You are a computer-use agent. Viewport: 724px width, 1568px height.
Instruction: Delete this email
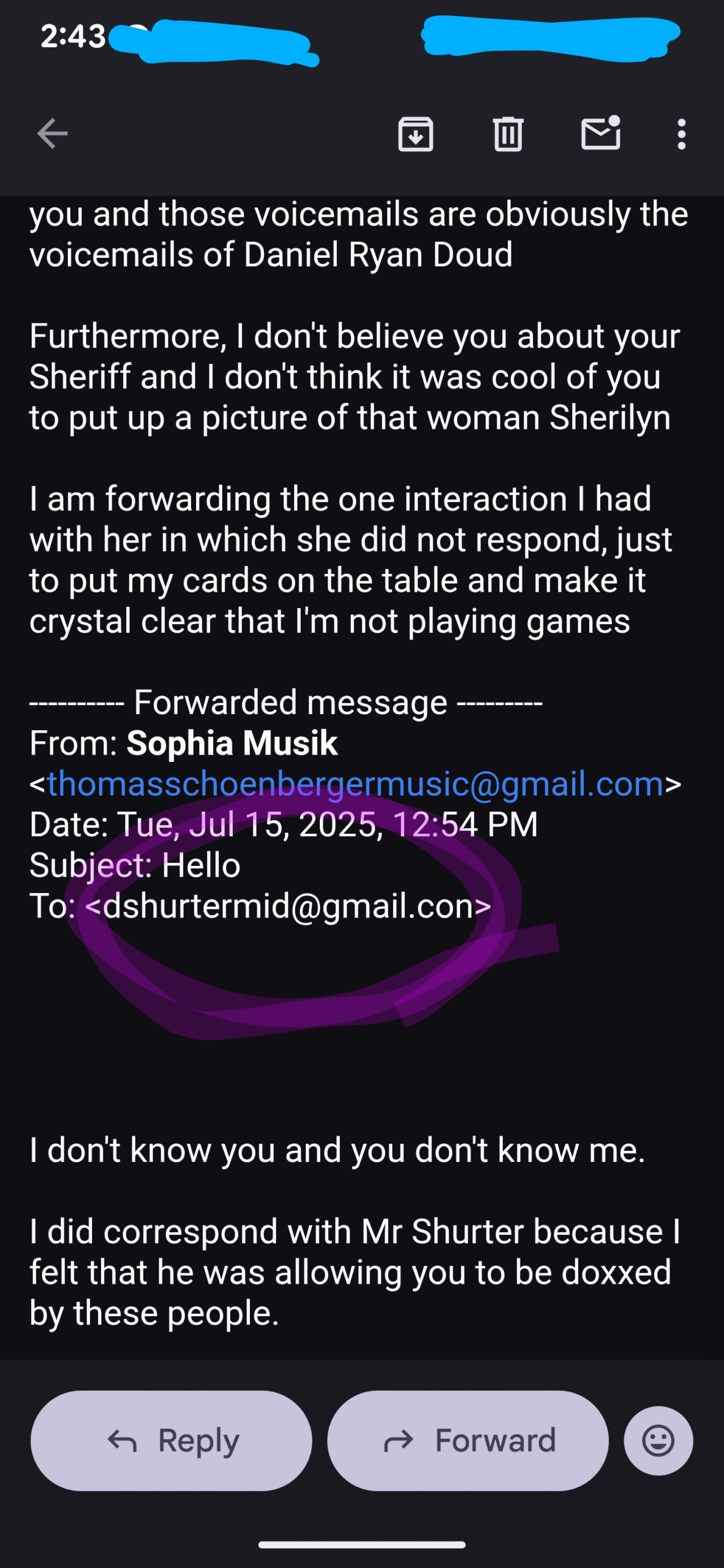[508, 134]
